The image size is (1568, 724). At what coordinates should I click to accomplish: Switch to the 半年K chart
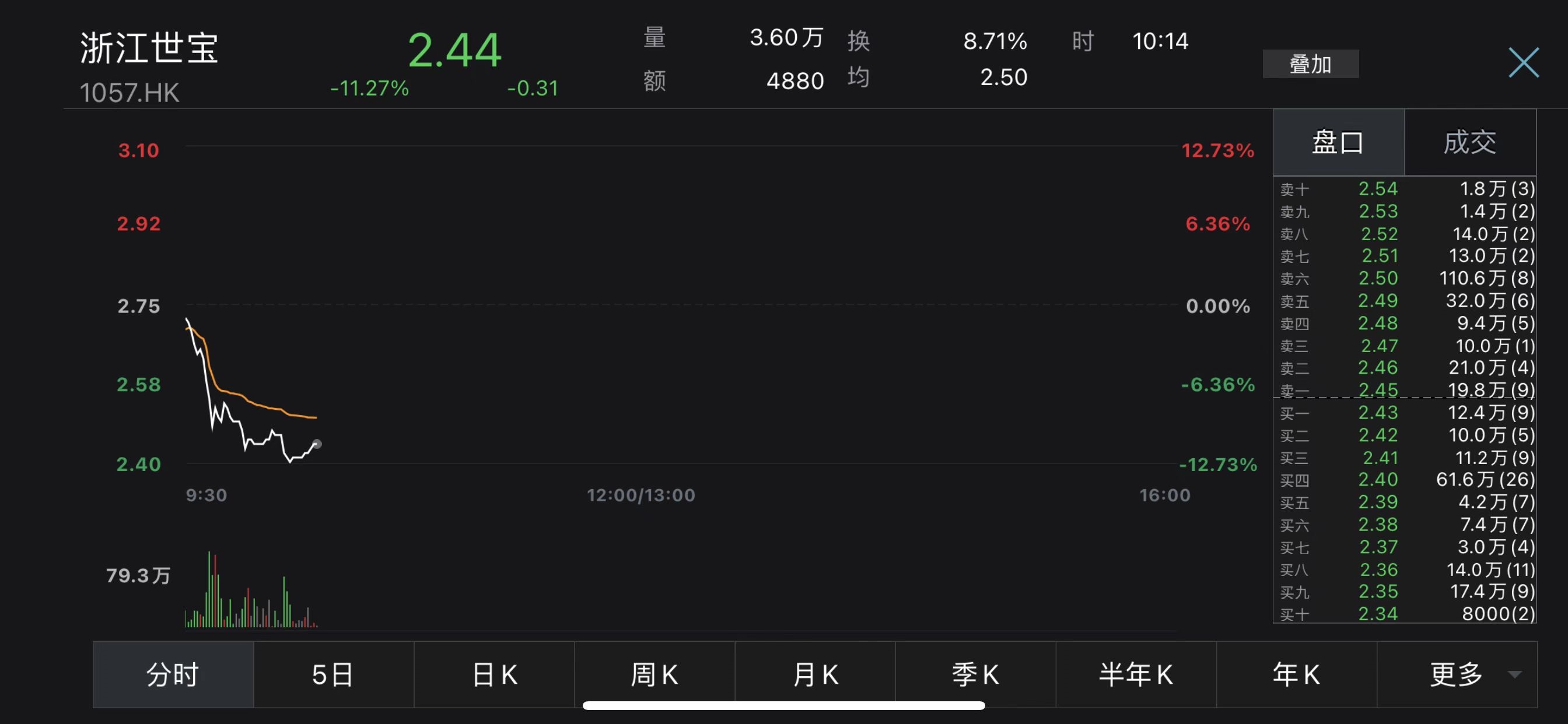(x=1136, y=674)
